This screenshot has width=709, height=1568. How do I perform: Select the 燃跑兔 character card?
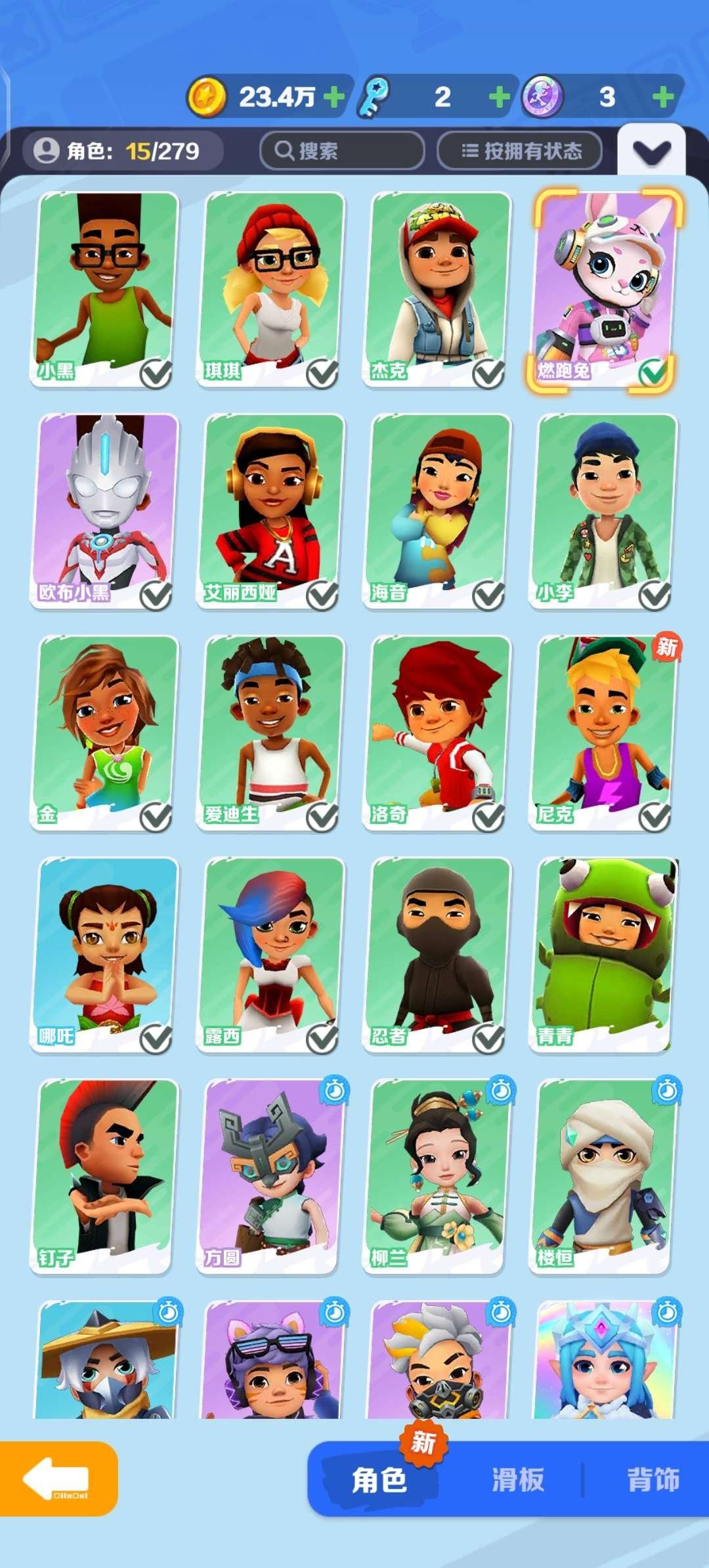pyautogui.click(x=604, y=289)
